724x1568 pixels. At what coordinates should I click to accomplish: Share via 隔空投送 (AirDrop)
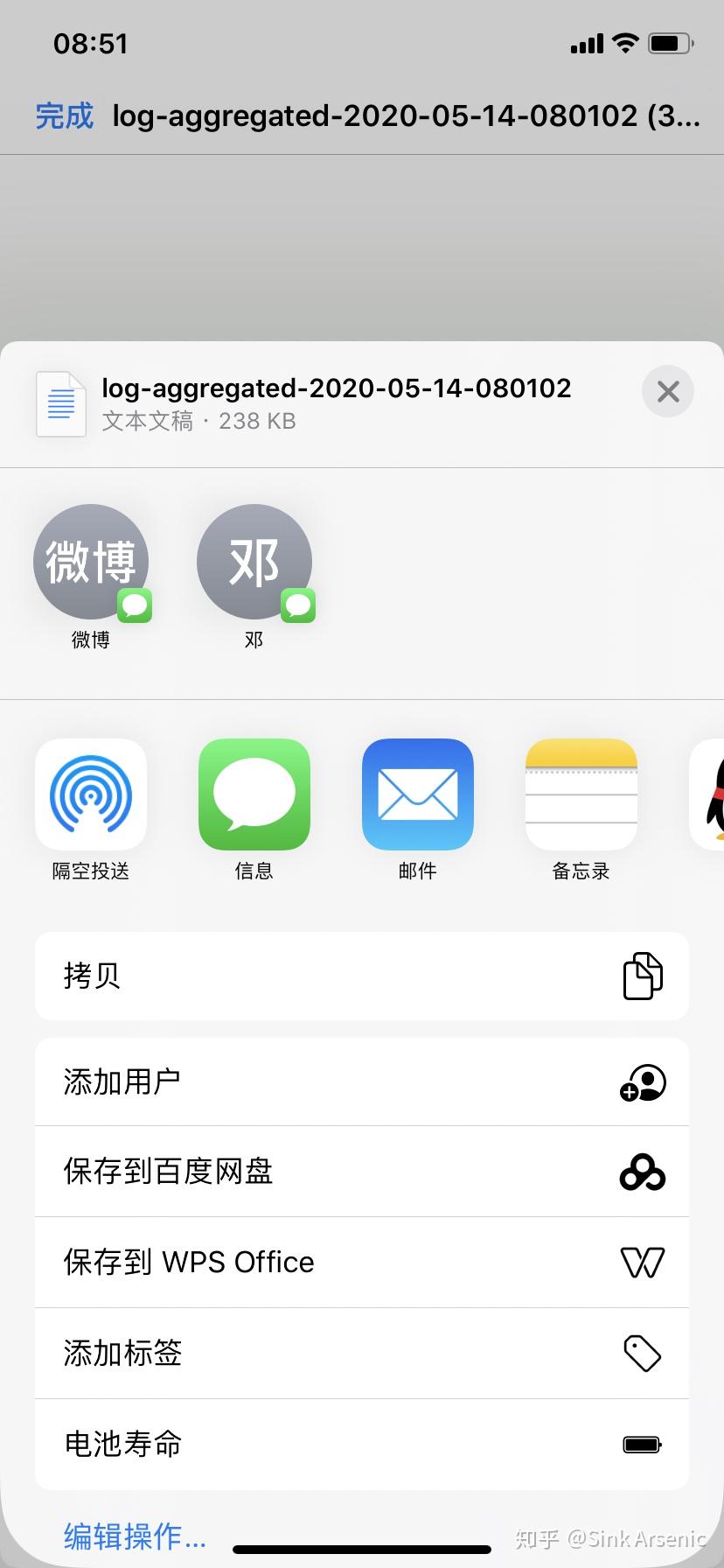click(x=91, y=794)
